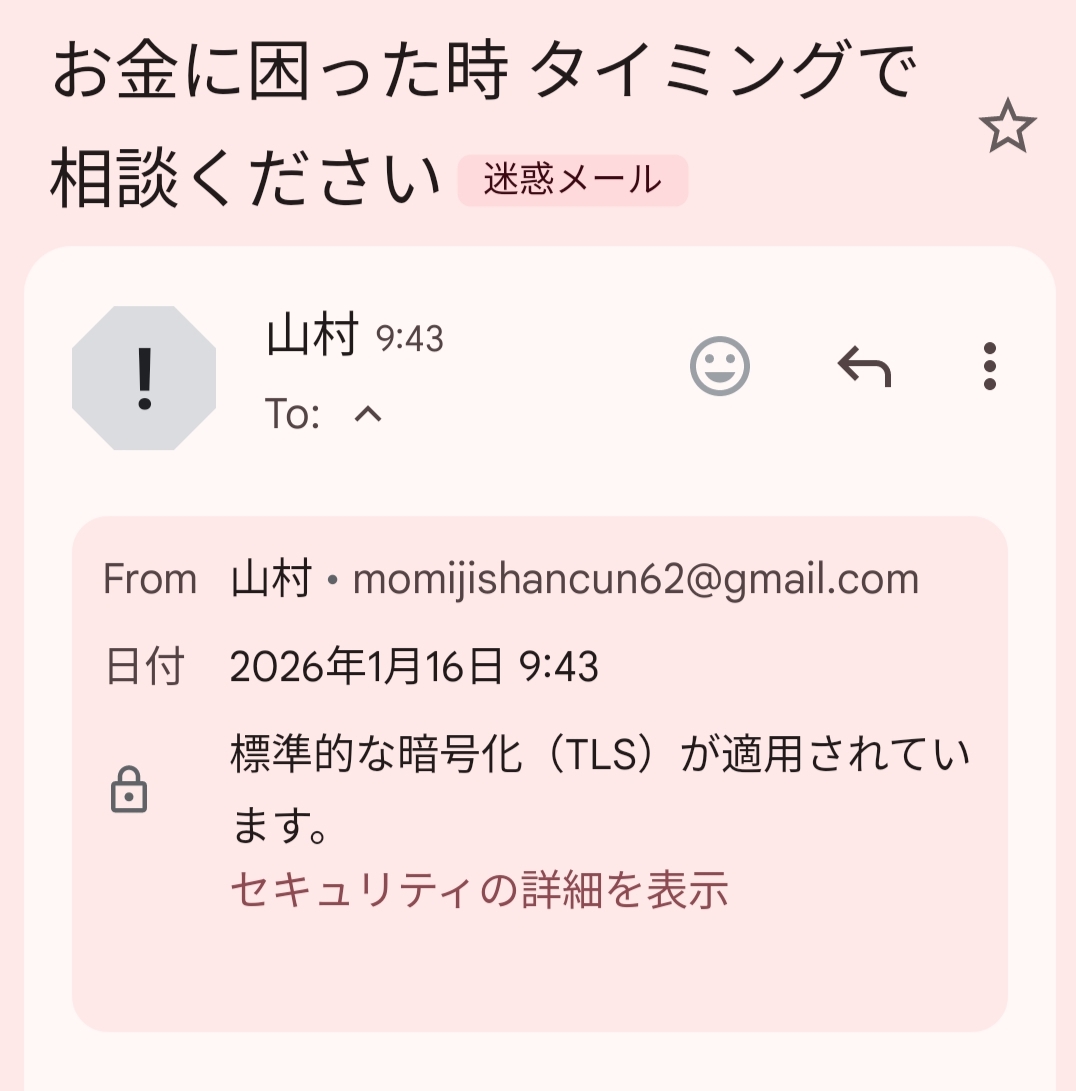Star this email
This screenshot has width=1076, height=1091.
coord(1007,127)
